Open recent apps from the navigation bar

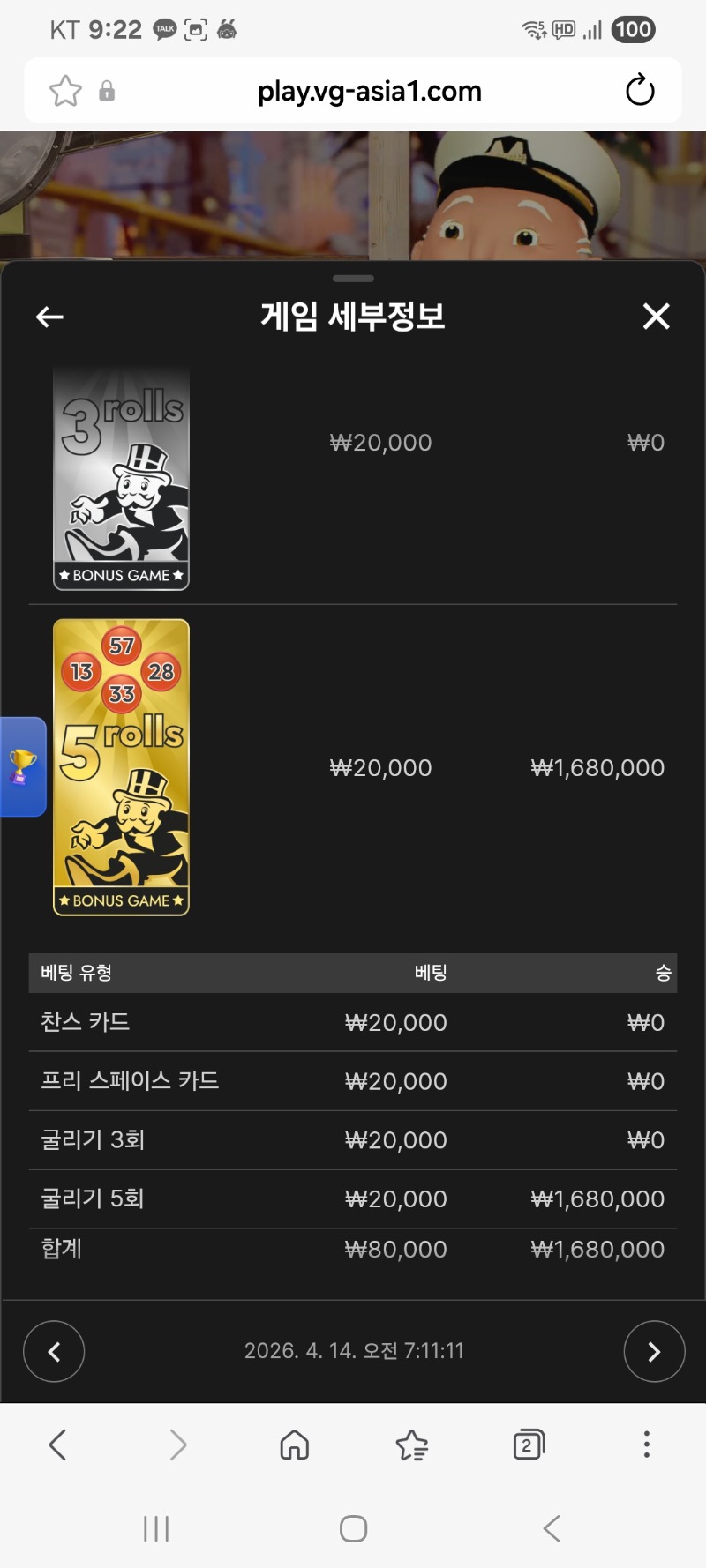(156, 1528)
